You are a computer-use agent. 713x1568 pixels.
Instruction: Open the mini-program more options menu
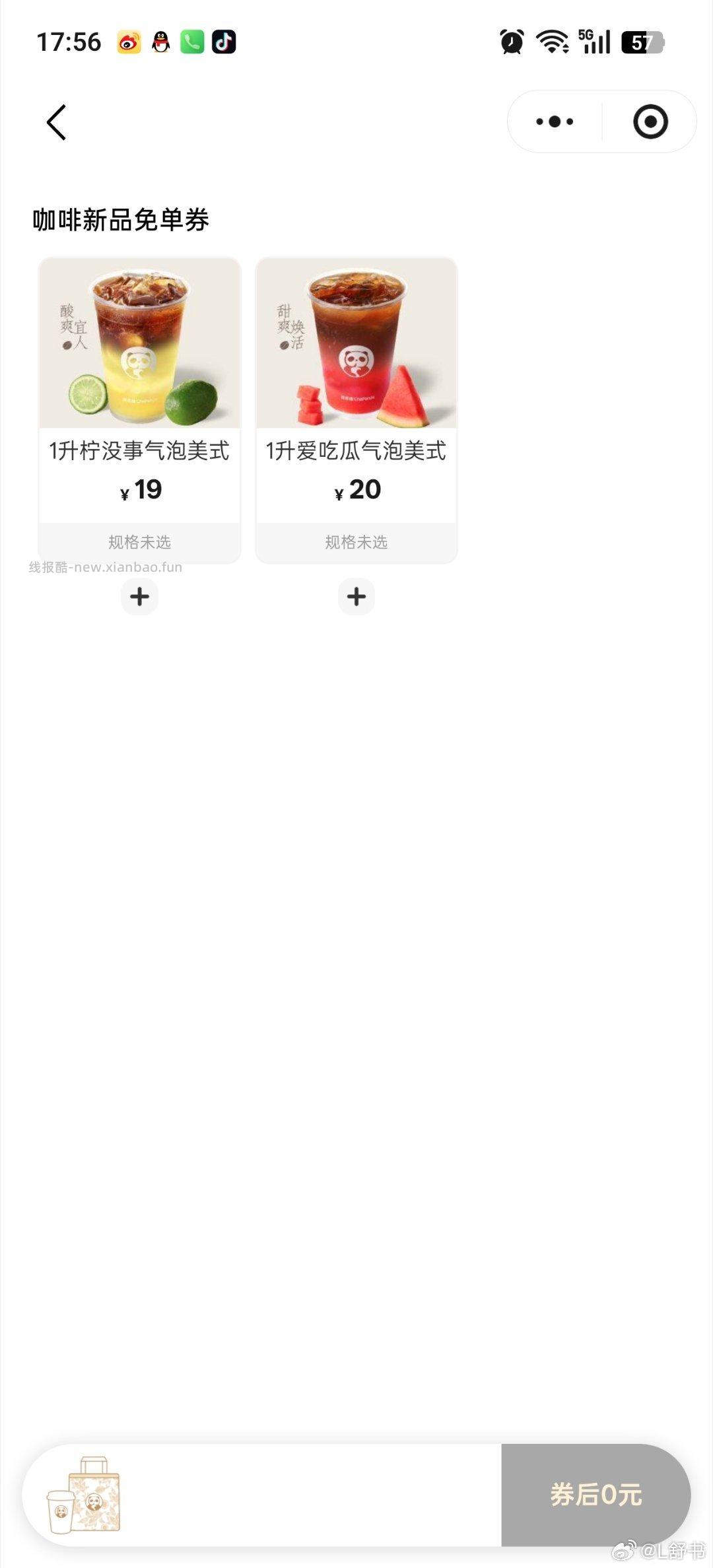pos(555,121)
